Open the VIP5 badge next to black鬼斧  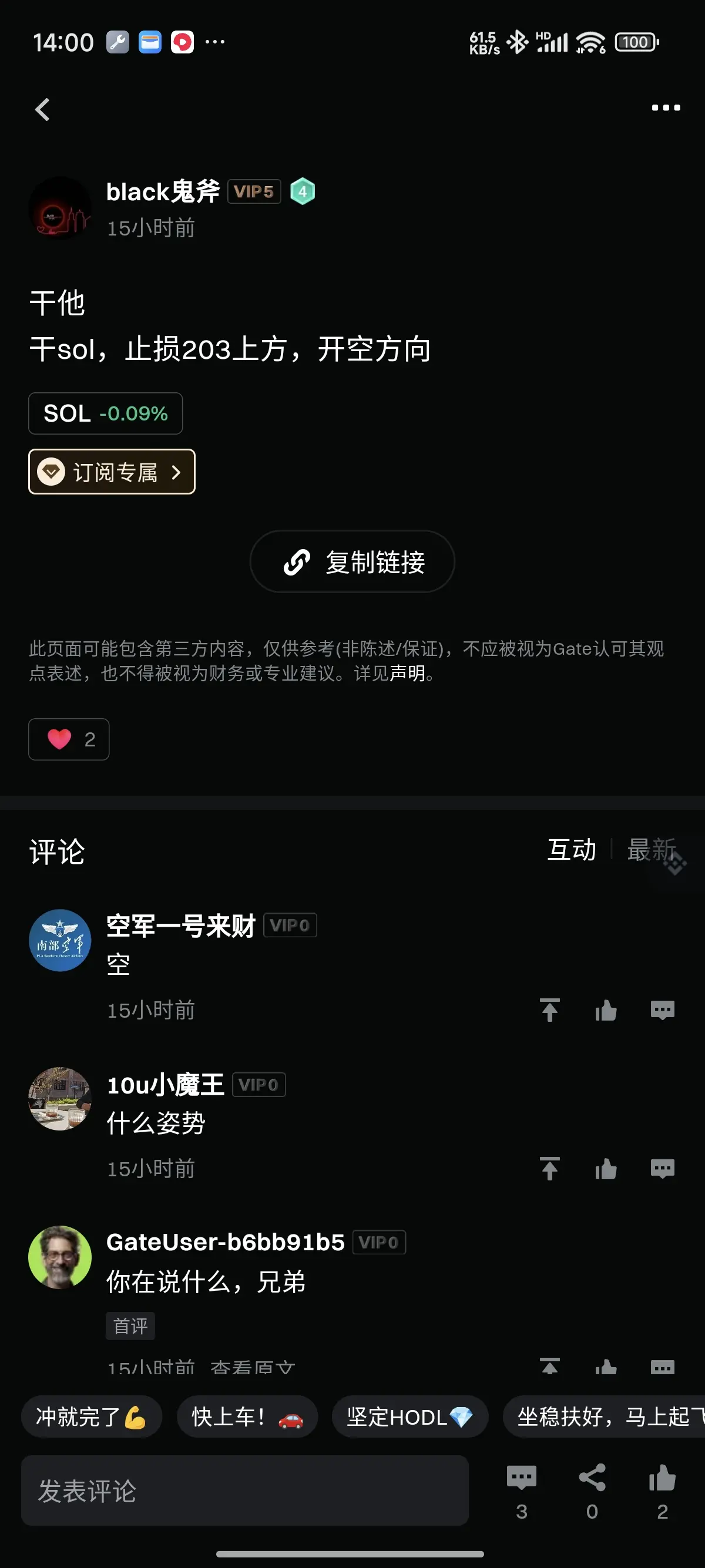coord(254,191)
